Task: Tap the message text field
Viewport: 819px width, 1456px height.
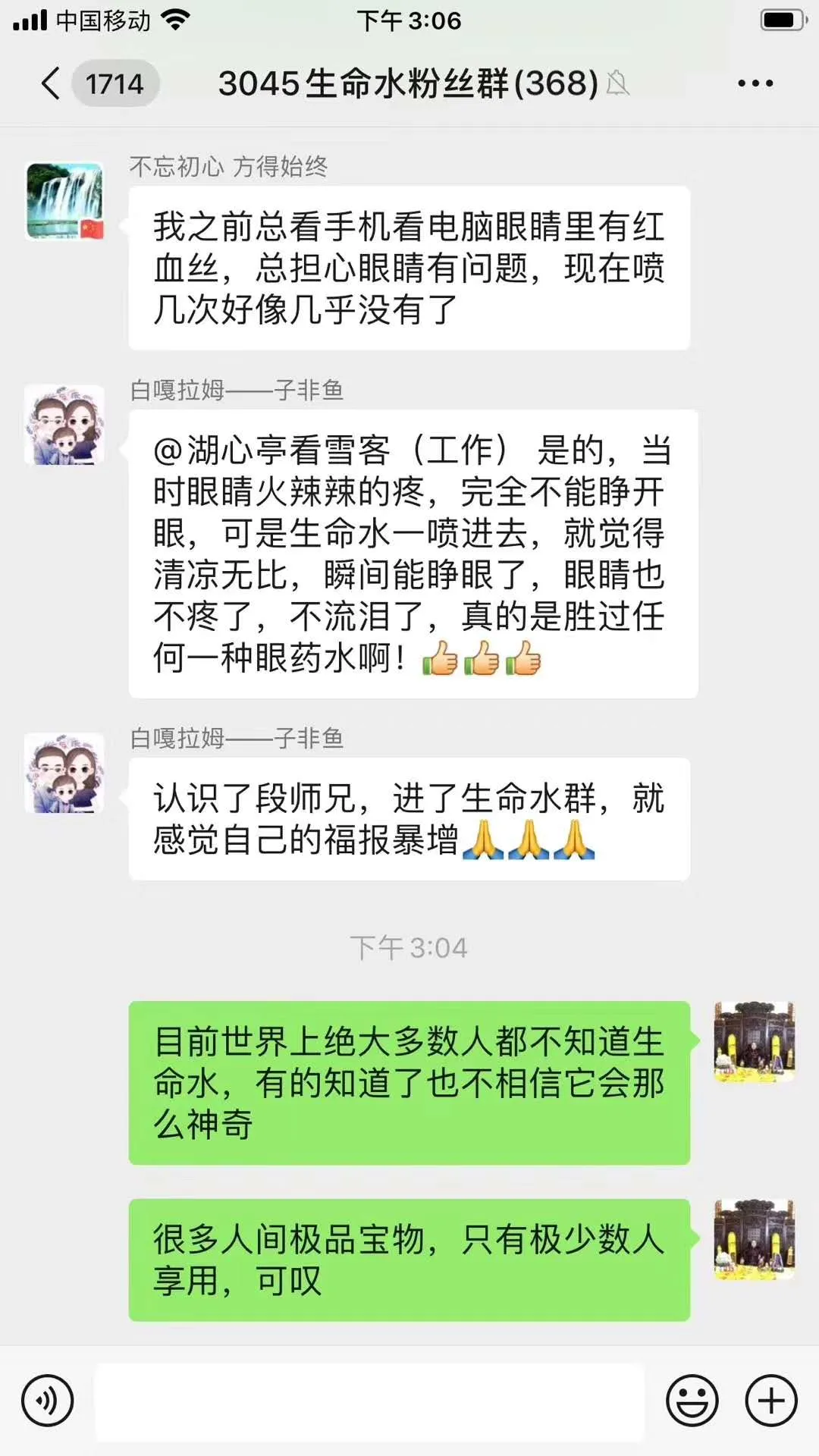Action: coord(369,1401)
